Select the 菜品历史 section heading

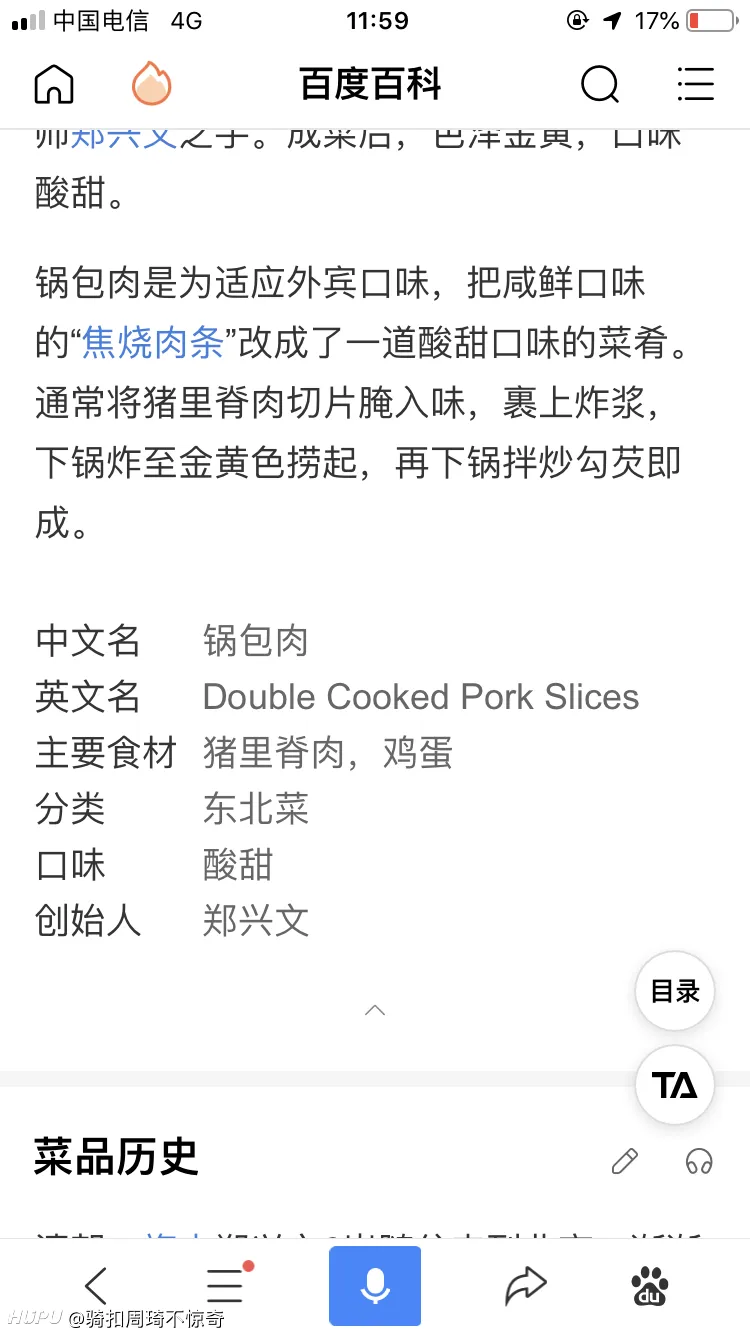pos(115,1157)
